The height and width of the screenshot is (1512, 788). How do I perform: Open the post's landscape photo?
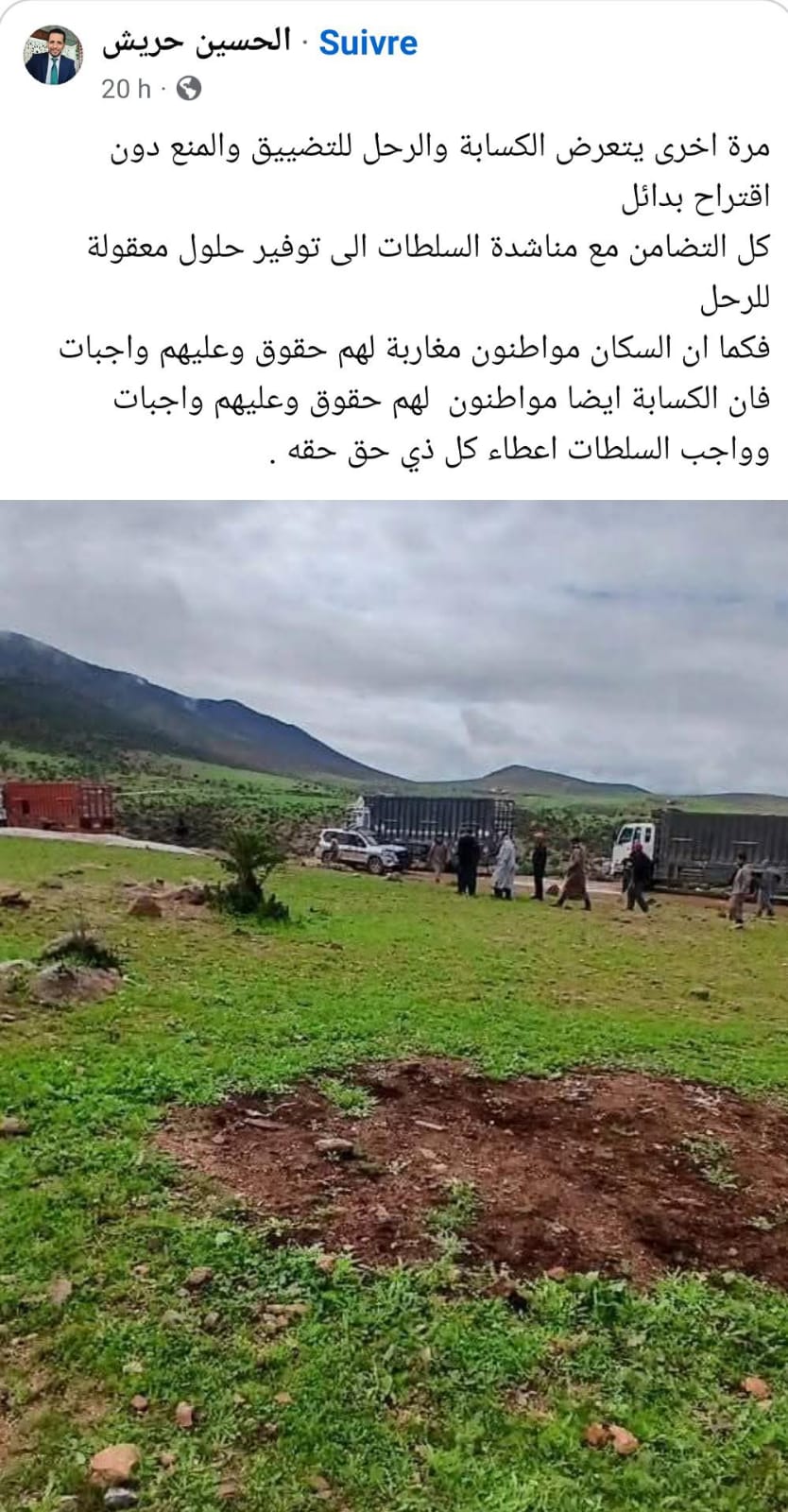coord(394,1005)
